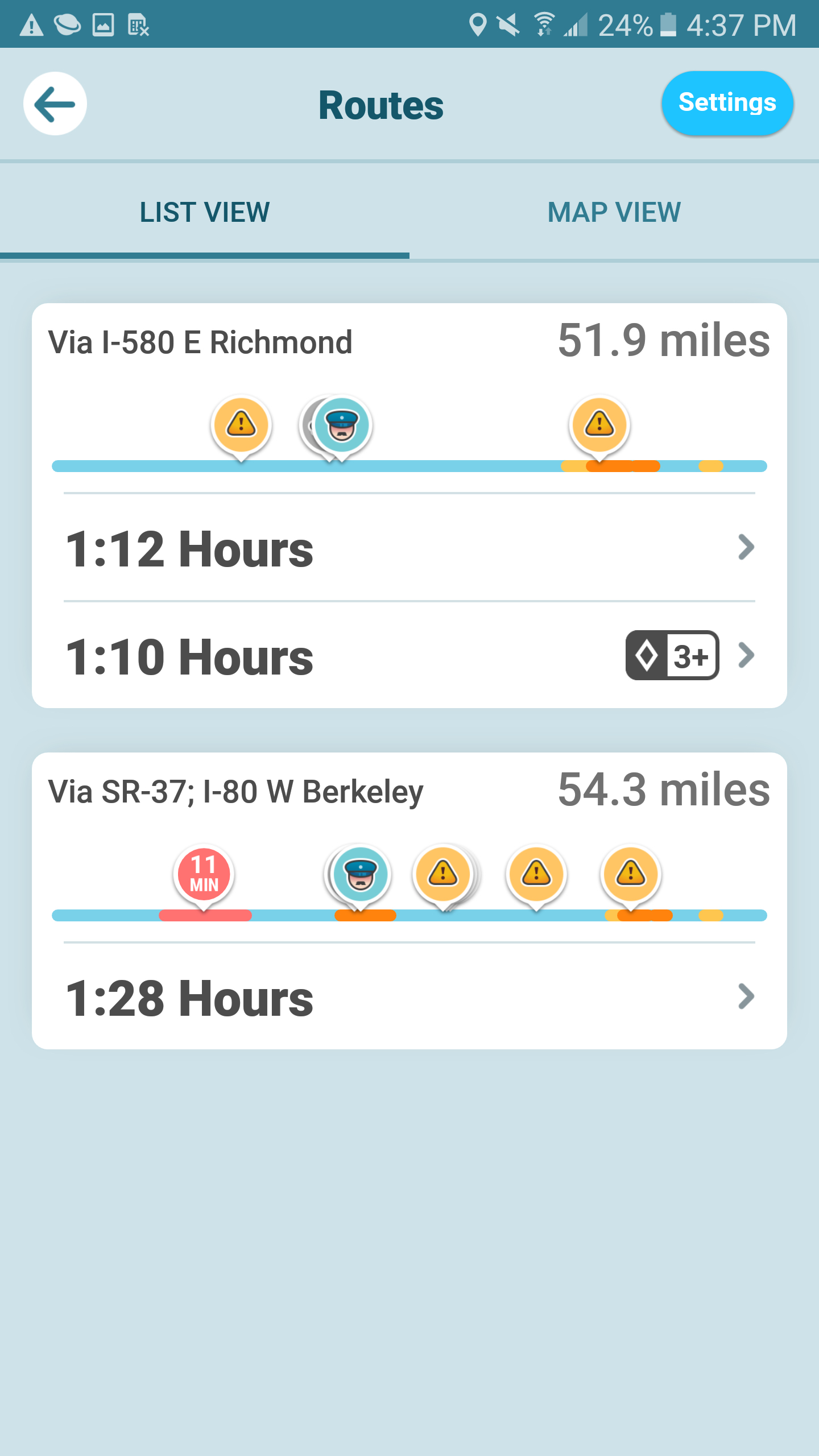The image size is (819, 1456).
Task: Select the 1:28 Hours route via SR-37
Action: coord(409,997)
